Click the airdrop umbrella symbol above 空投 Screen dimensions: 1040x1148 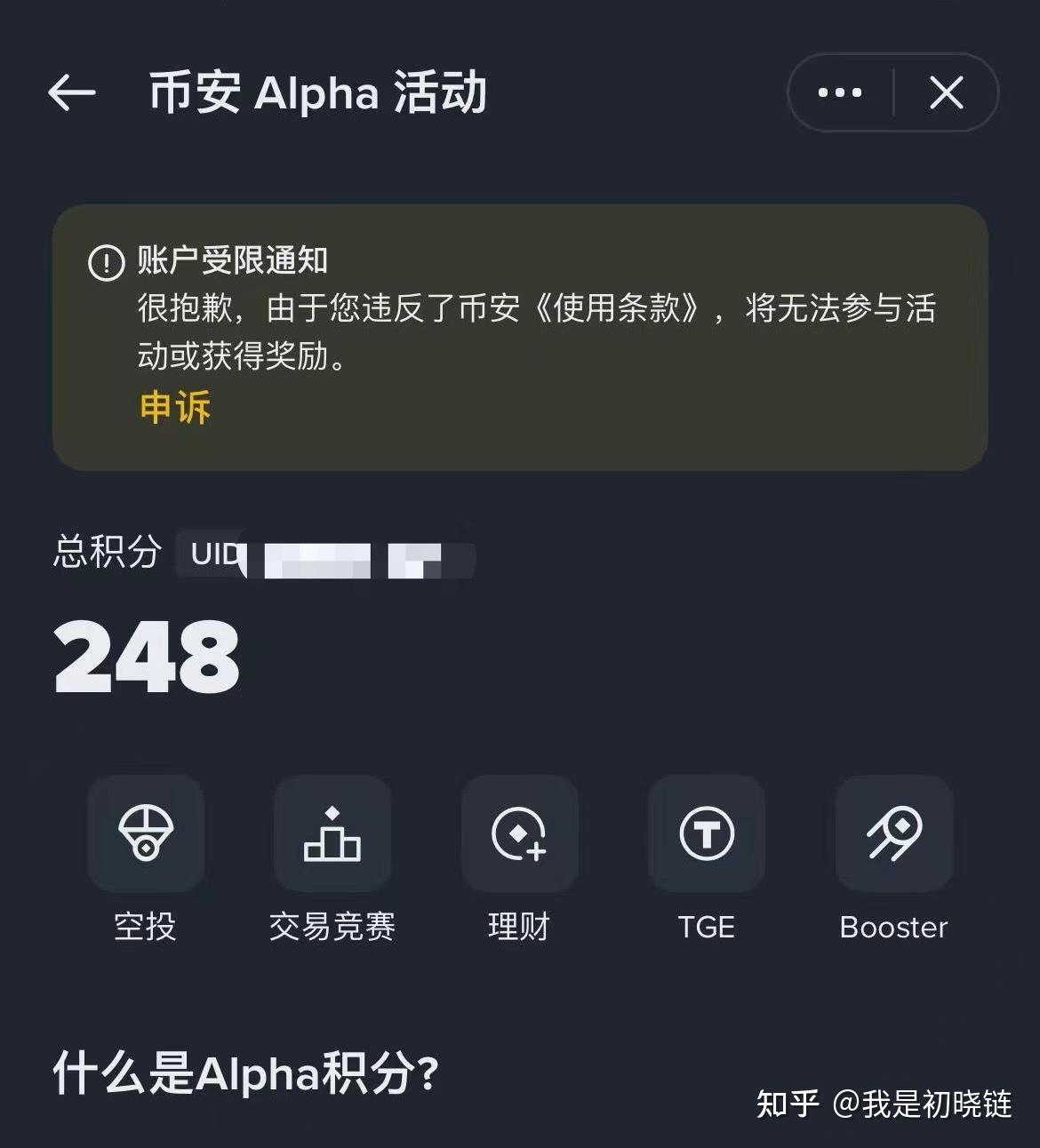pos(145,833)
